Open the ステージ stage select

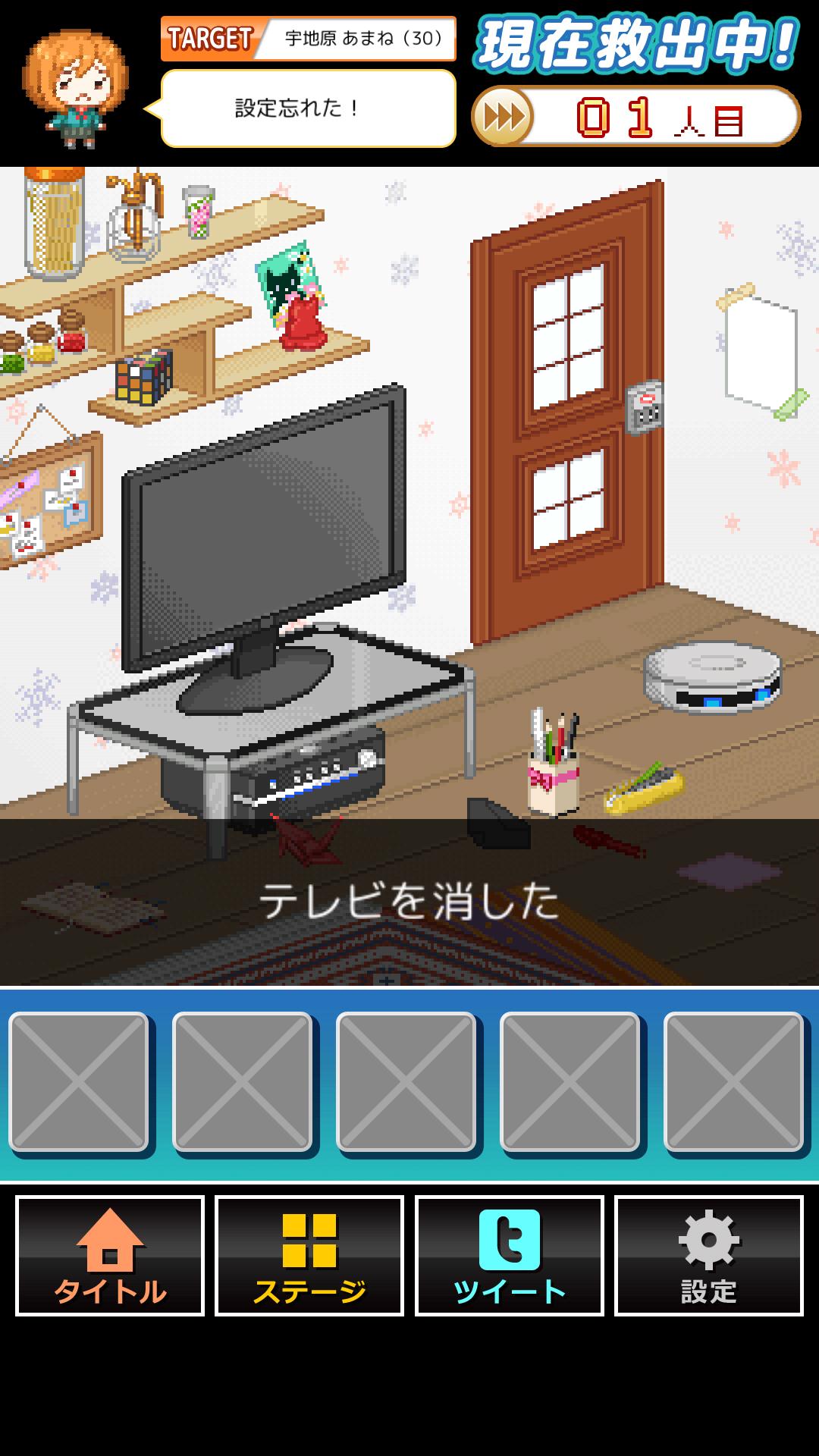pos(309,1255)
